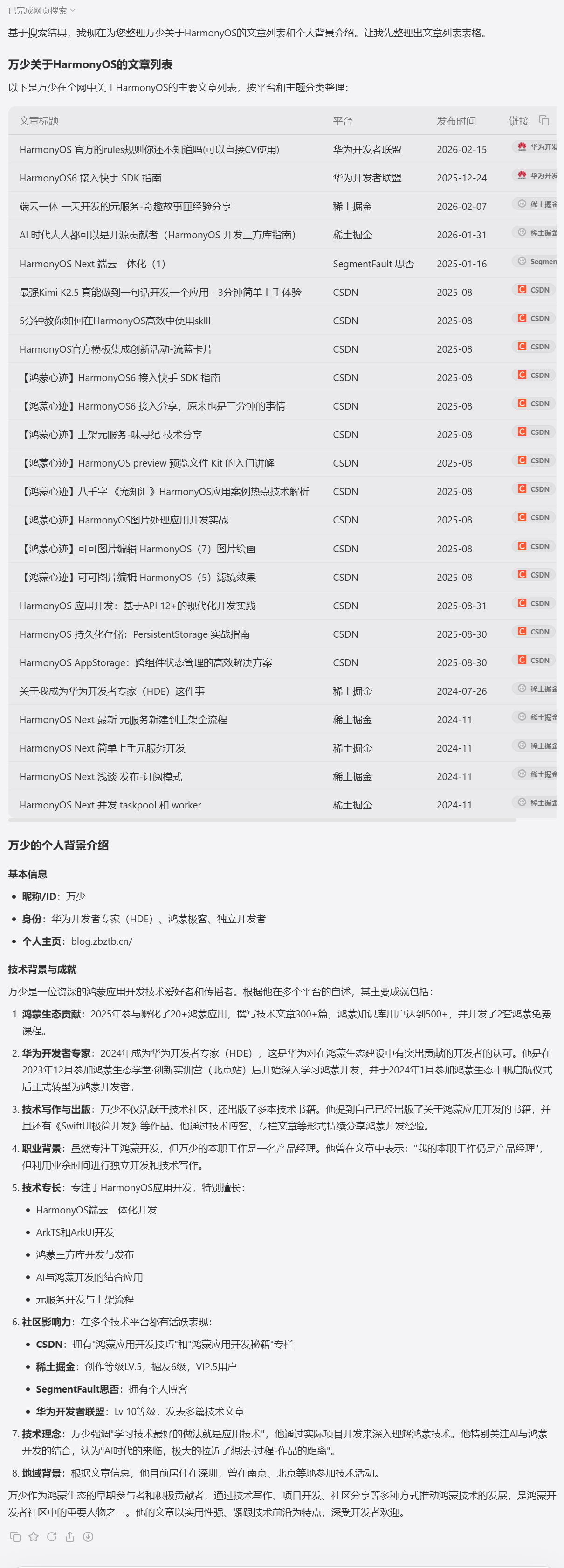Copy the whole response
The width and height of the screenshot is (564, 1568).
tap(16, 1537)
